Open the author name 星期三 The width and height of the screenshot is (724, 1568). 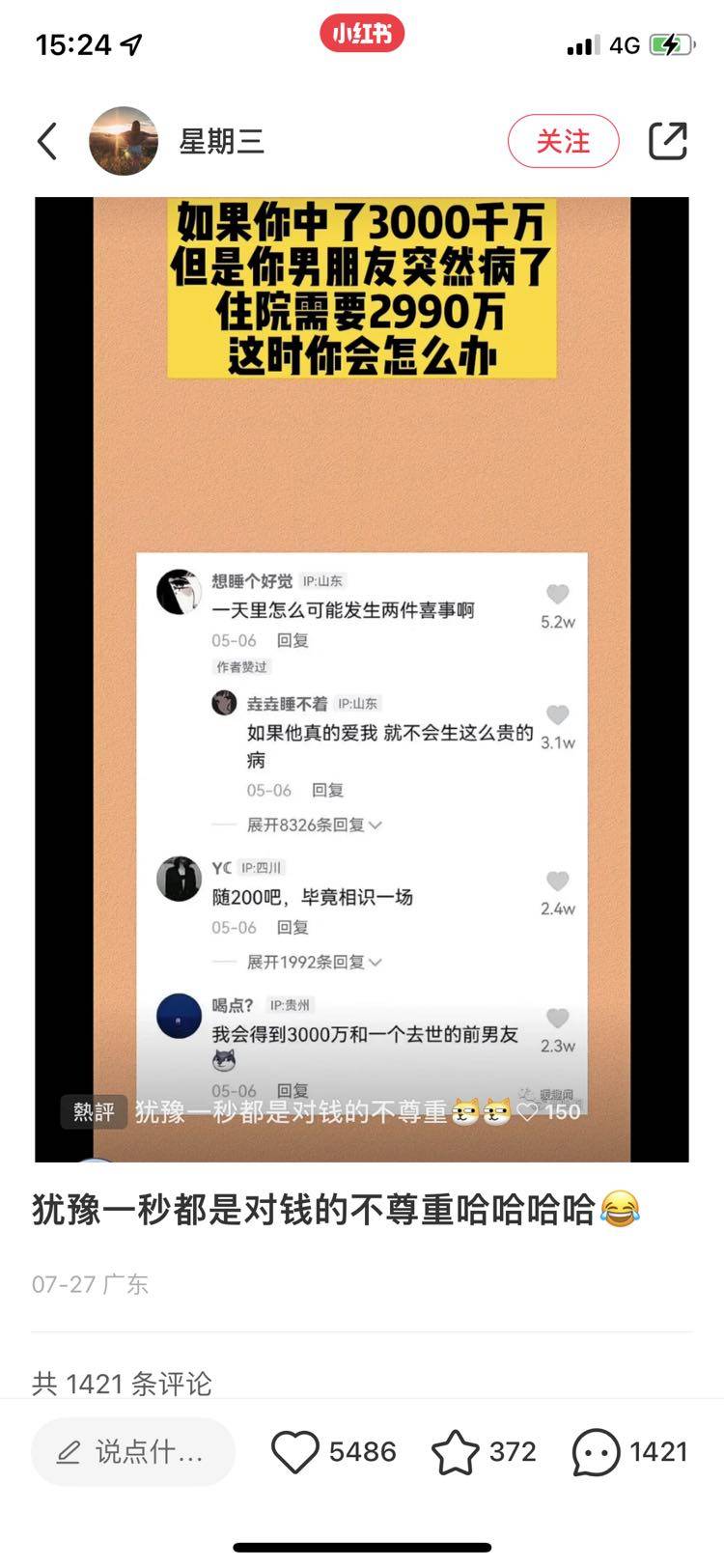pos(221,142)
